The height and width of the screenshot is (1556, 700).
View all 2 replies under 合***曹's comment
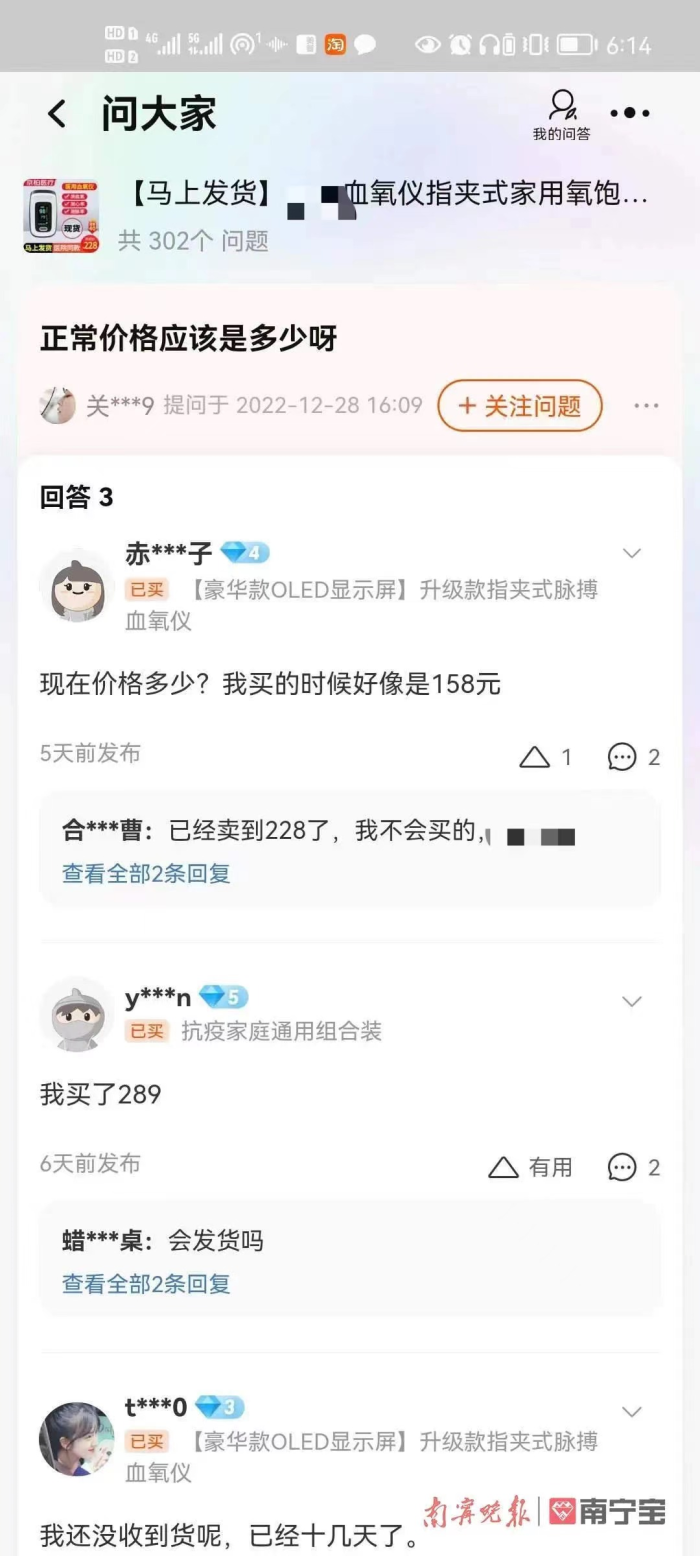click(146, 873)
